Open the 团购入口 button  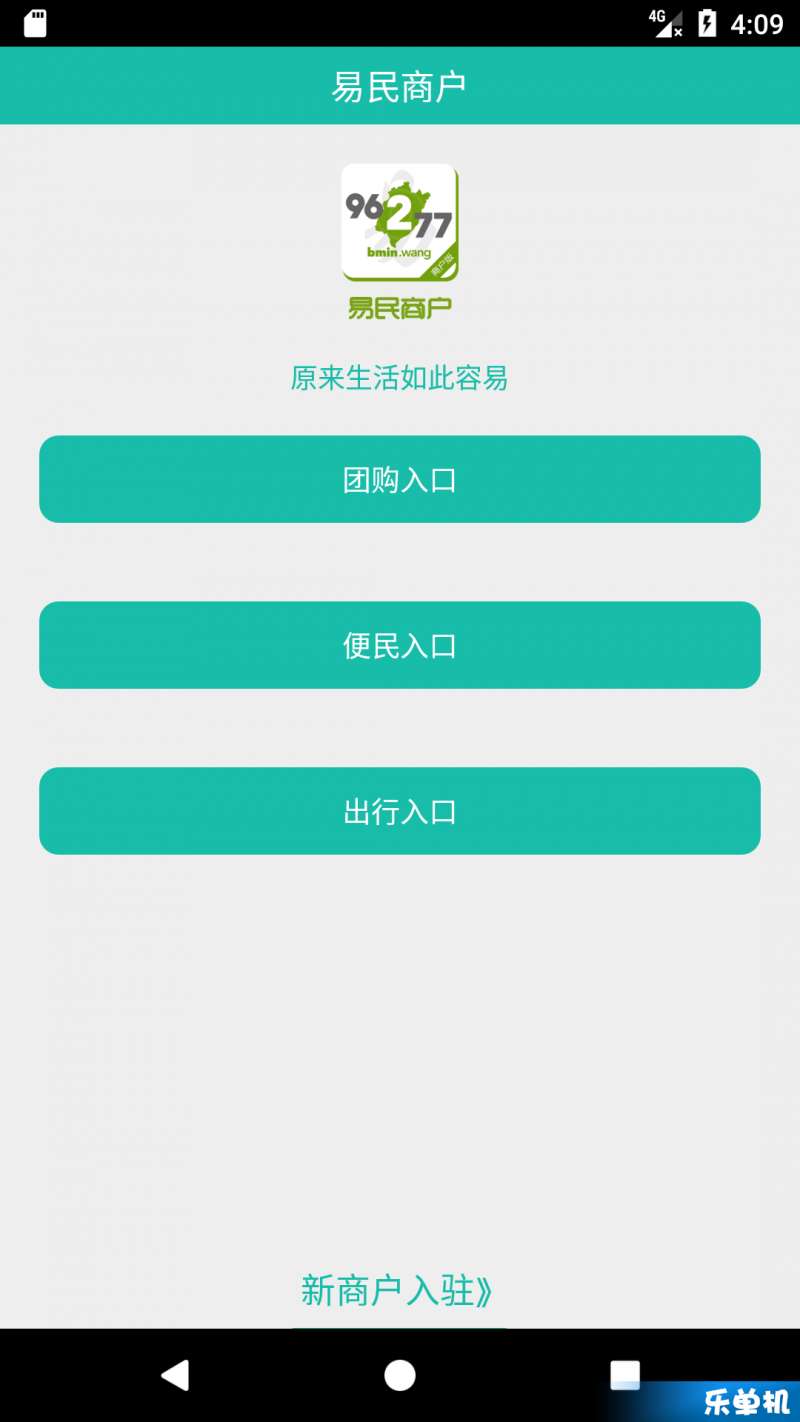click(x=400, y=479)
